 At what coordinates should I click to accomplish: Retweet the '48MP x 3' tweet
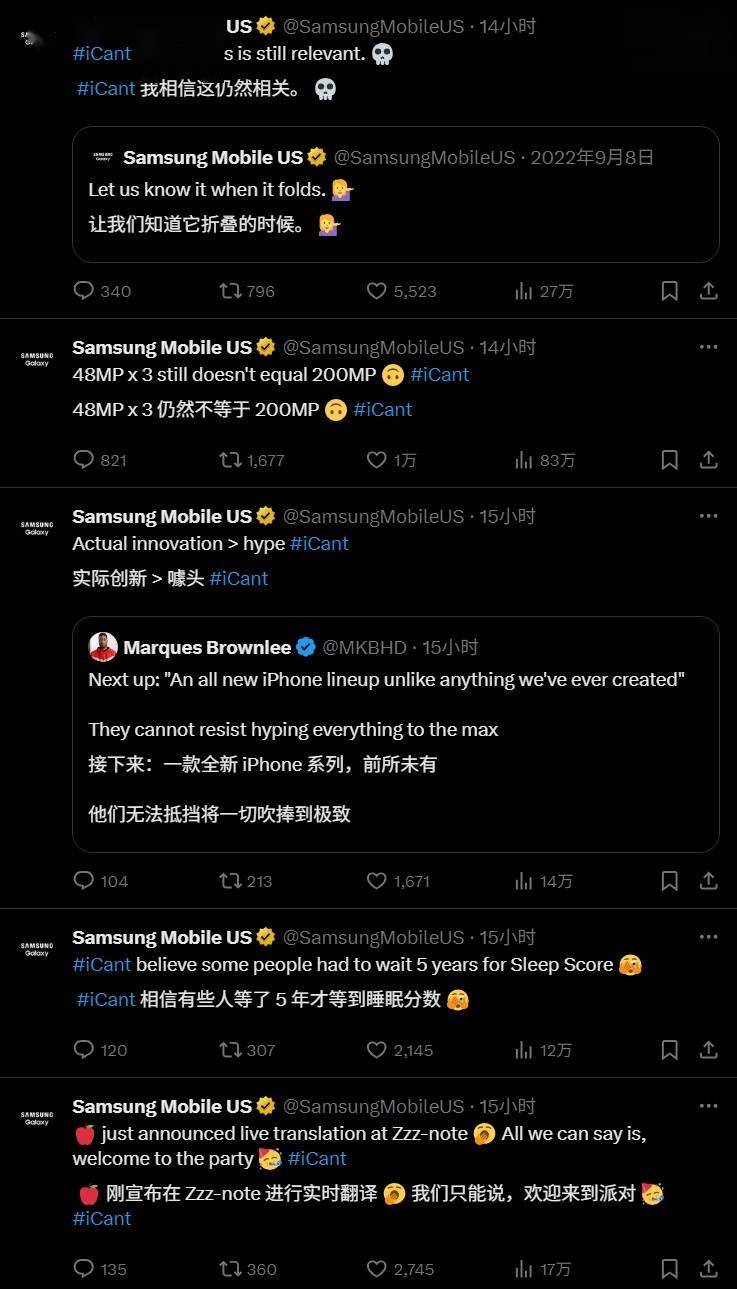click(x=231, y=460)
